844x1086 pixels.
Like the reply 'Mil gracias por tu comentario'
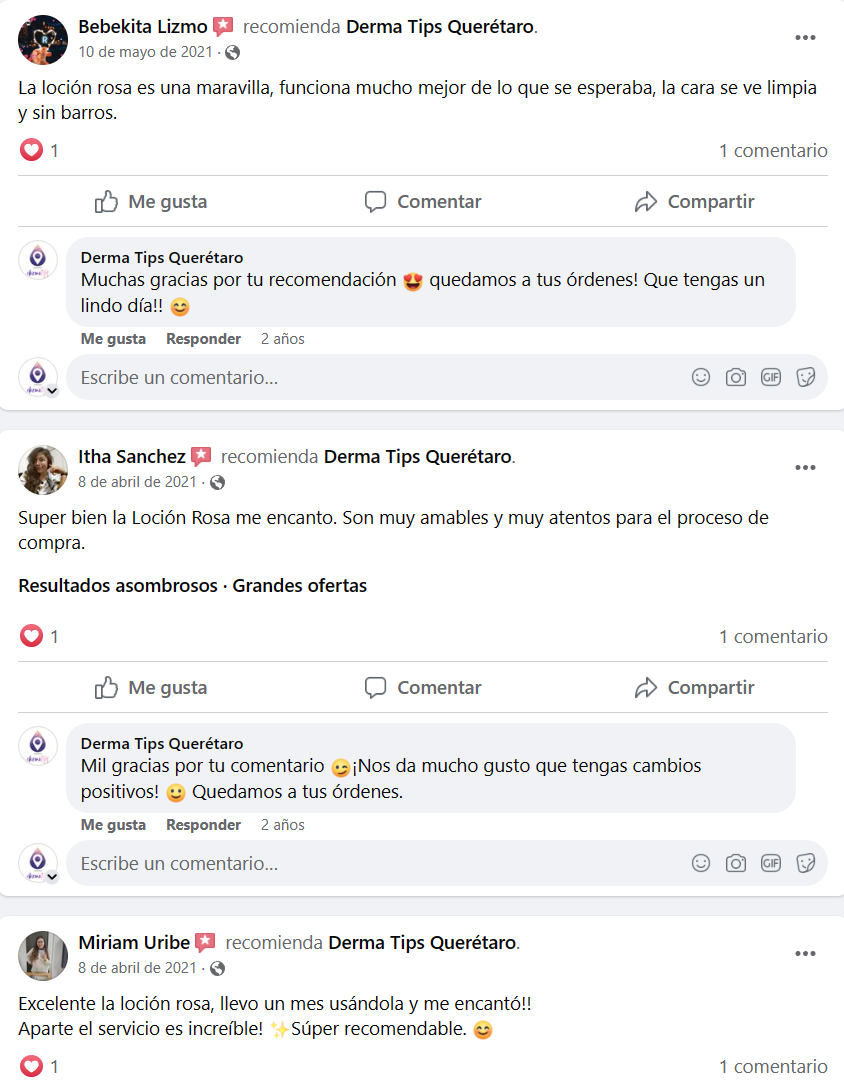point(113,825)
